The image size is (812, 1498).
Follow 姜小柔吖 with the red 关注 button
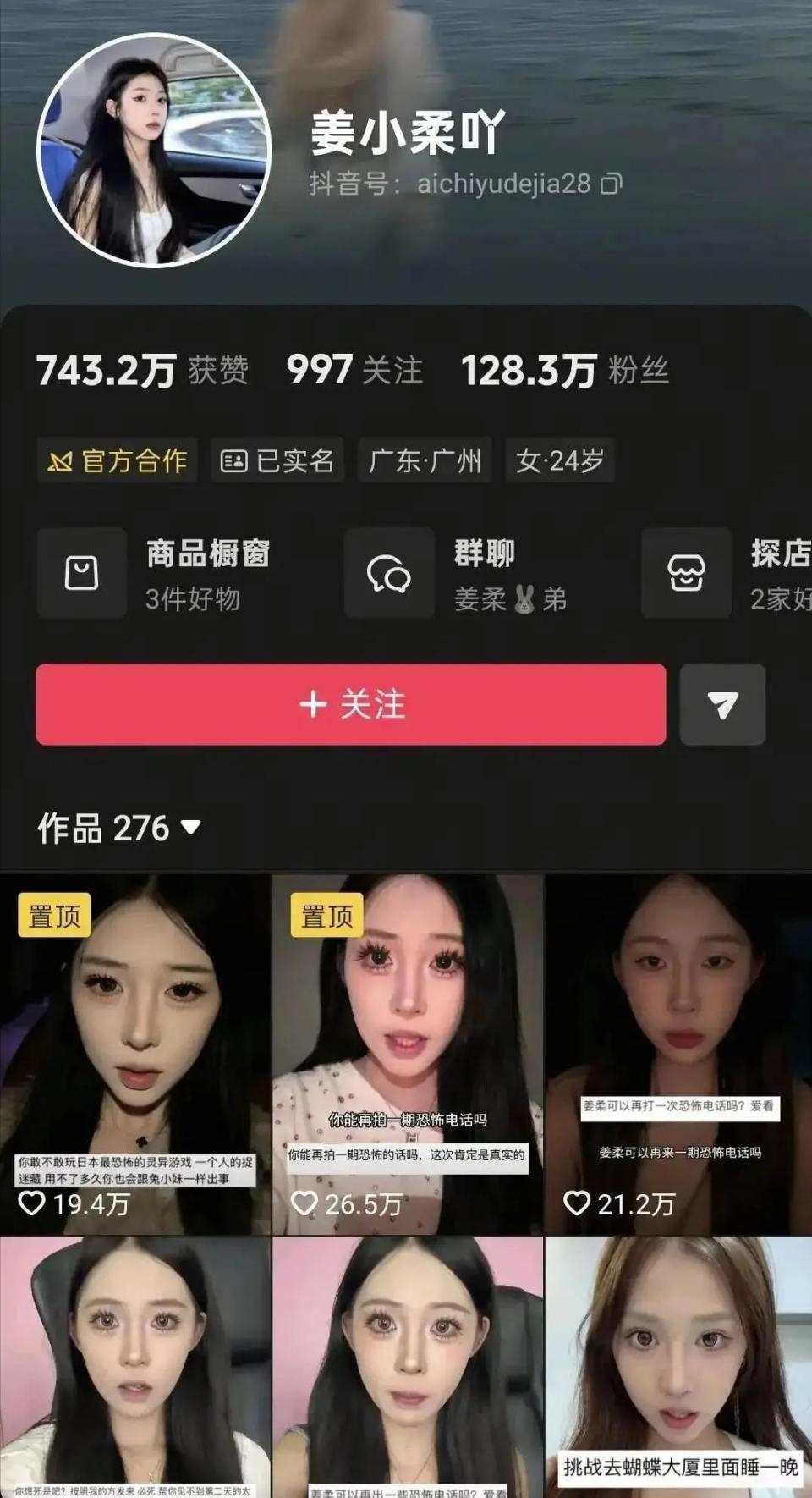(351, 704)
